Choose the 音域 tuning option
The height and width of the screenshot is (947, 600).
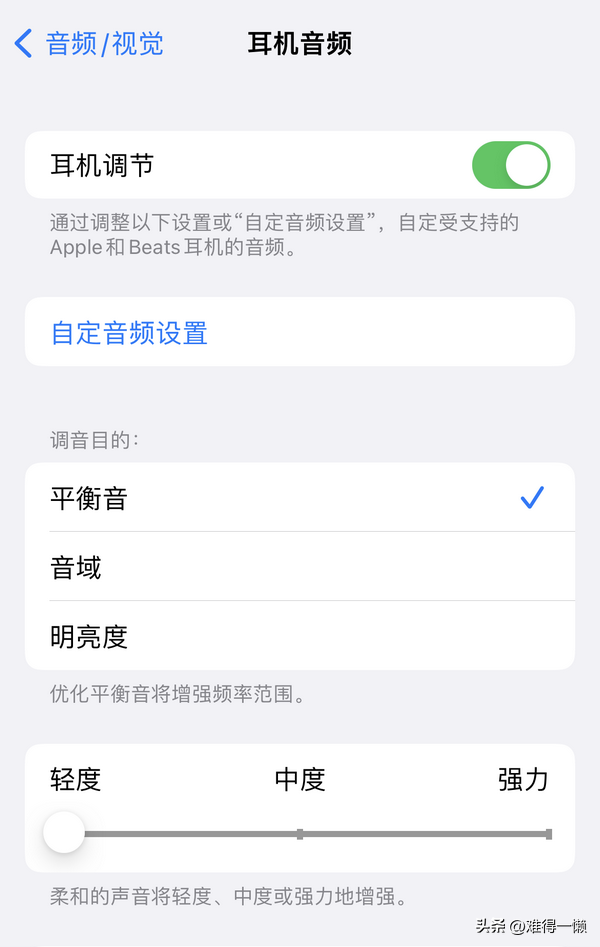(300, 567)
